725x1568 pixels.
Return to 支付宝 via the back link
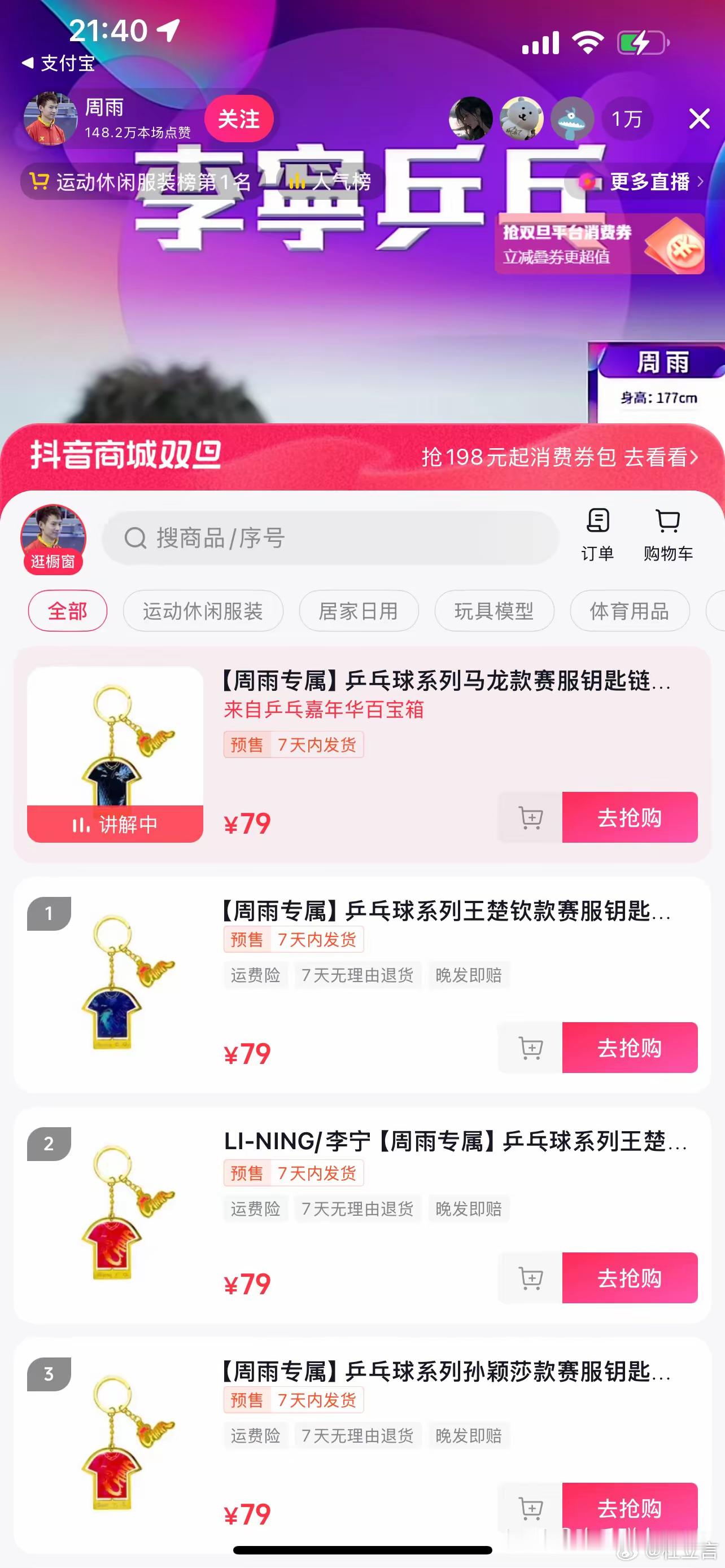(x=58, y=64)
